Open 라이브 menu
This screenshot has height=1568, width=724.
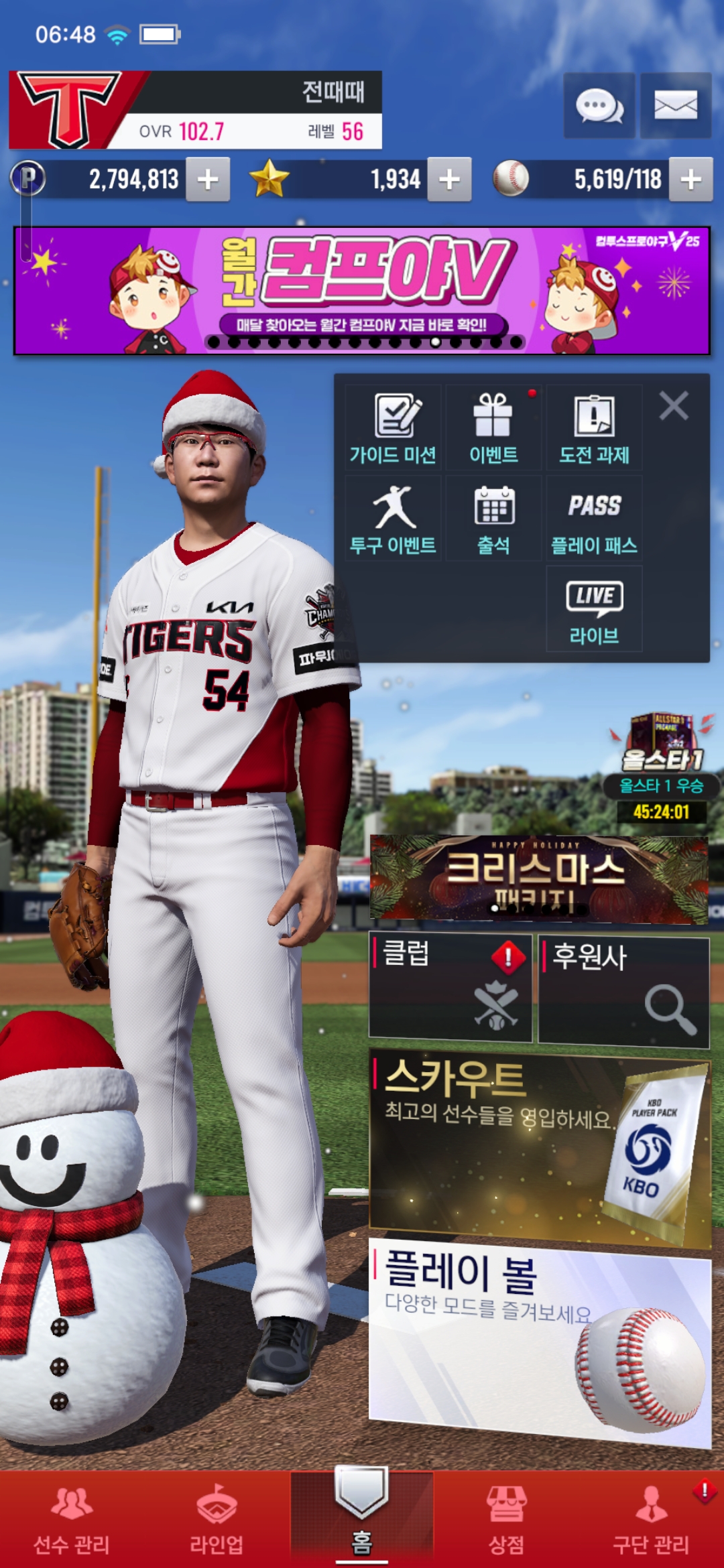click(594, 610)
